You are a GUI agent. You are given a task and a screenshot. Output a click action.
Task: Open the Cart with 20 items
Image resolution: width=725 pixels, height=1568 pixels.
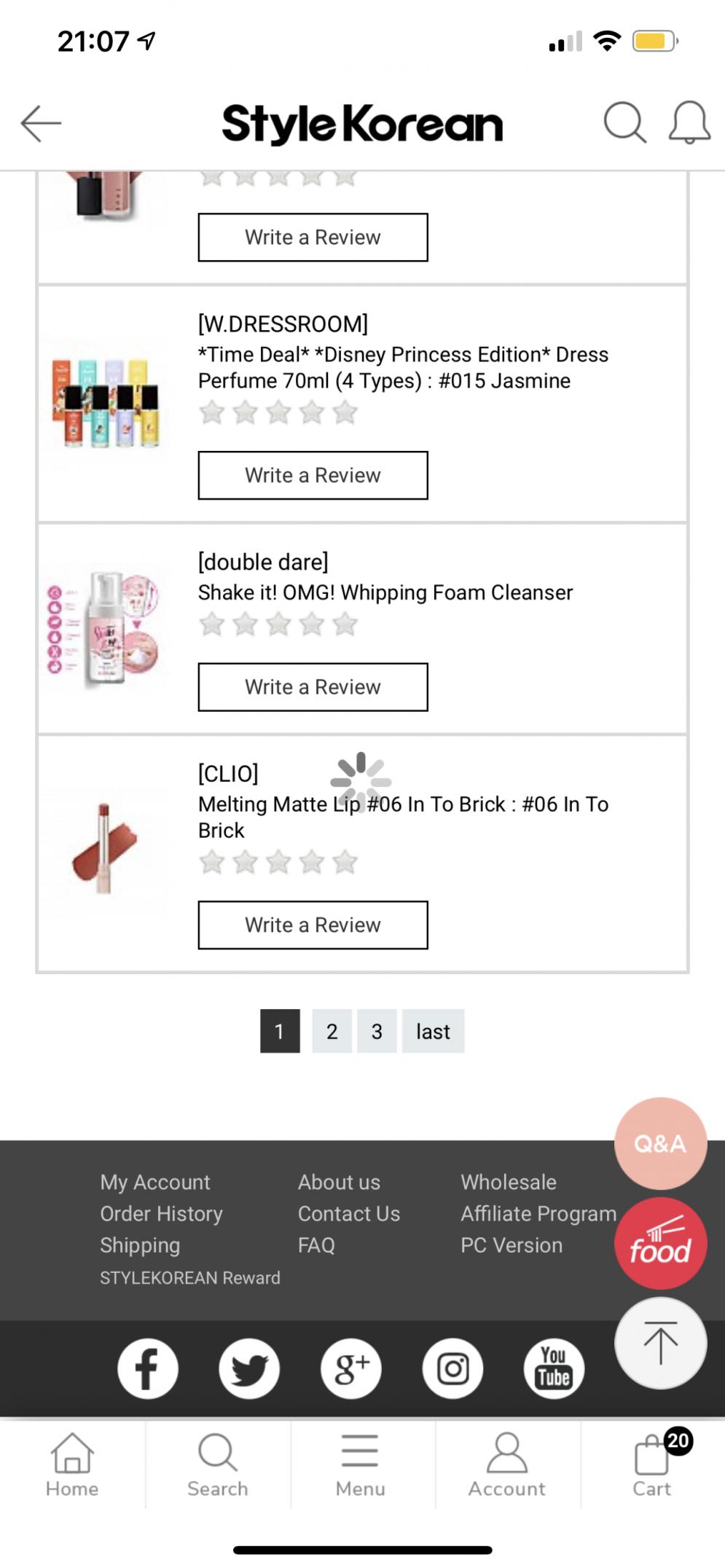(x=652, y=1465)
